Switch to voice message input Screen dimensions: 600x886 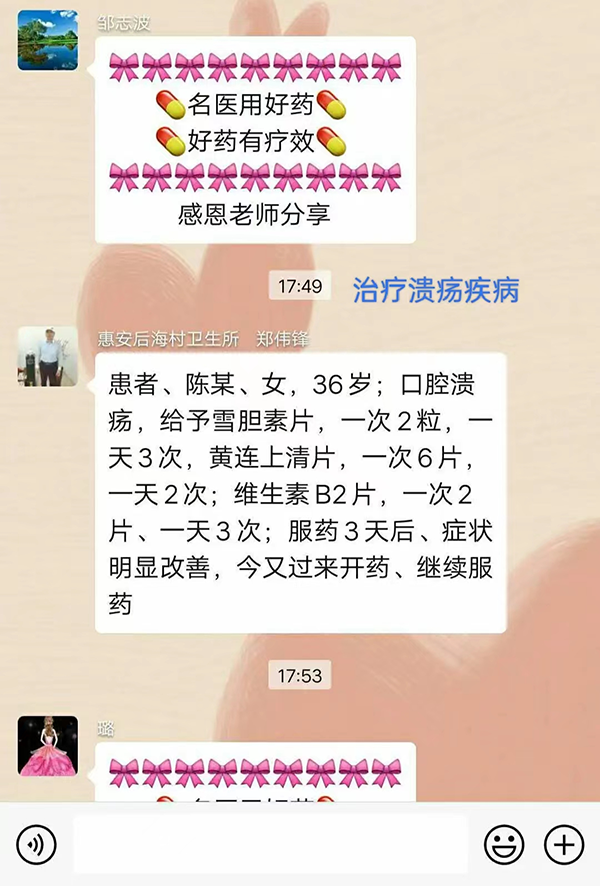(37, 846)
